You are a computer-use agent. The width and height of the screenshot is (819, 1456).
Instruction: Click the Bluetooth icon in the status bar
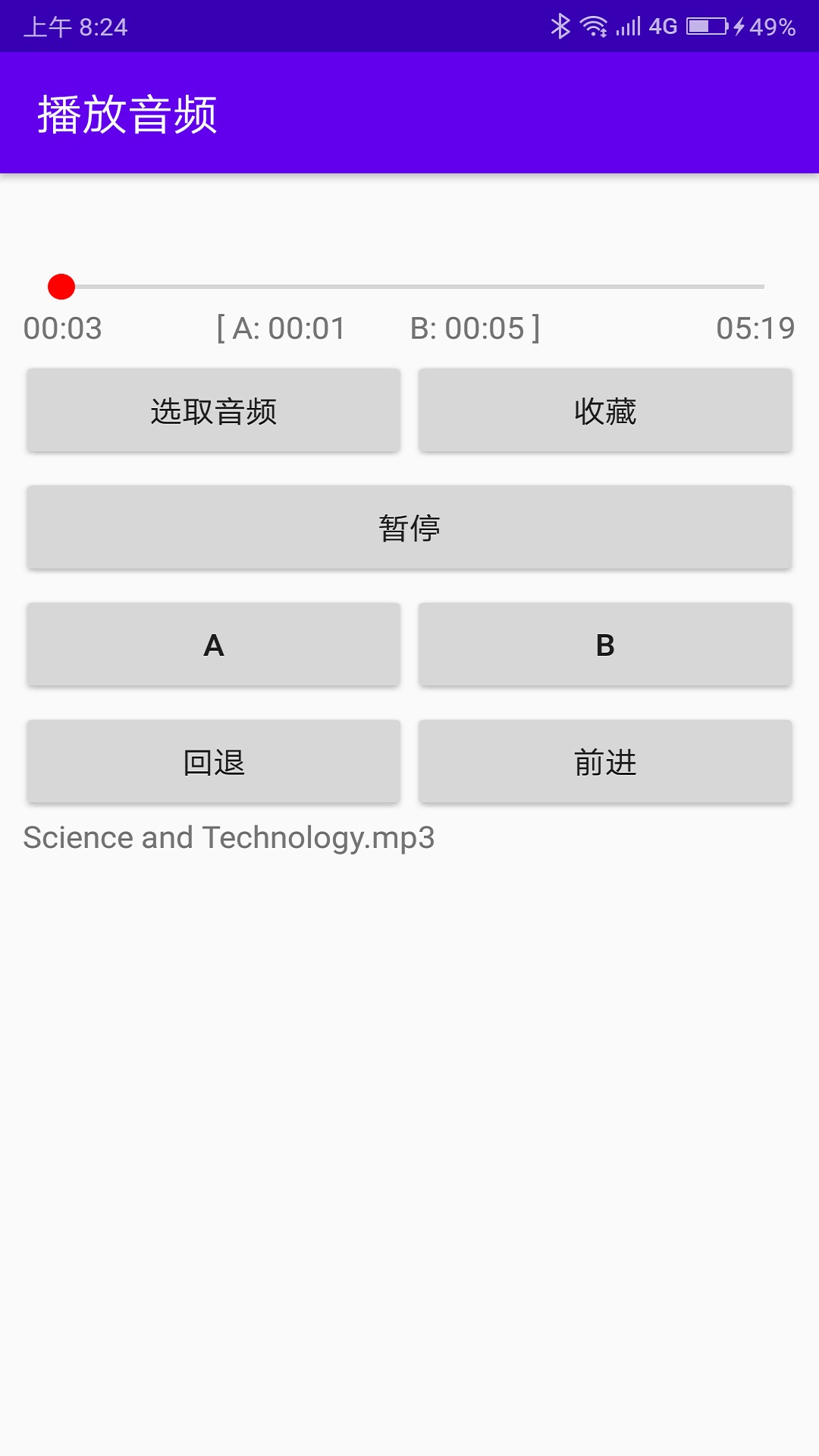pyautogui.click(x=561, y=24)
